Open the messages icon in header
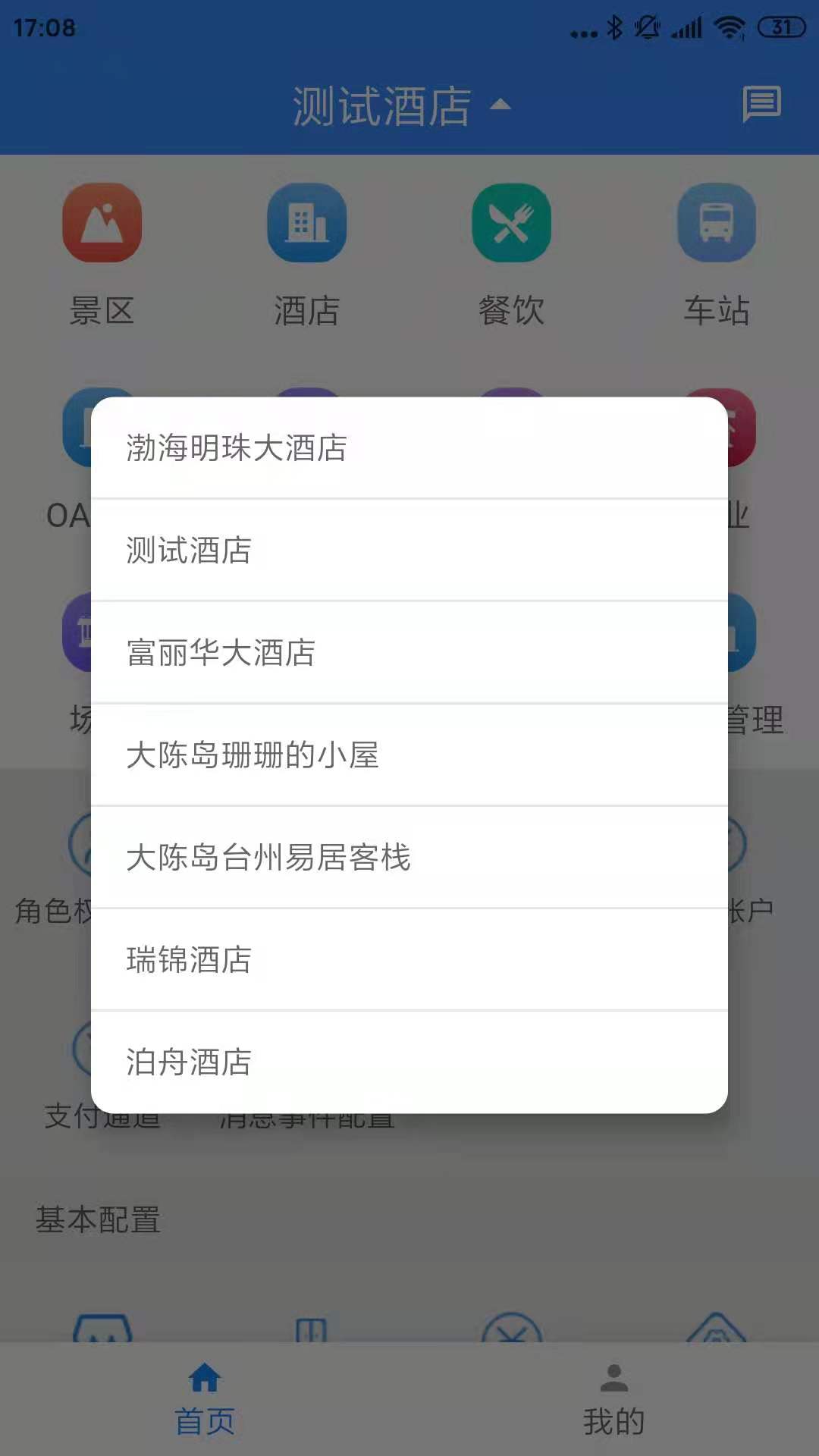The width and height of the screenshot is (819, 1456). point(761,104)
